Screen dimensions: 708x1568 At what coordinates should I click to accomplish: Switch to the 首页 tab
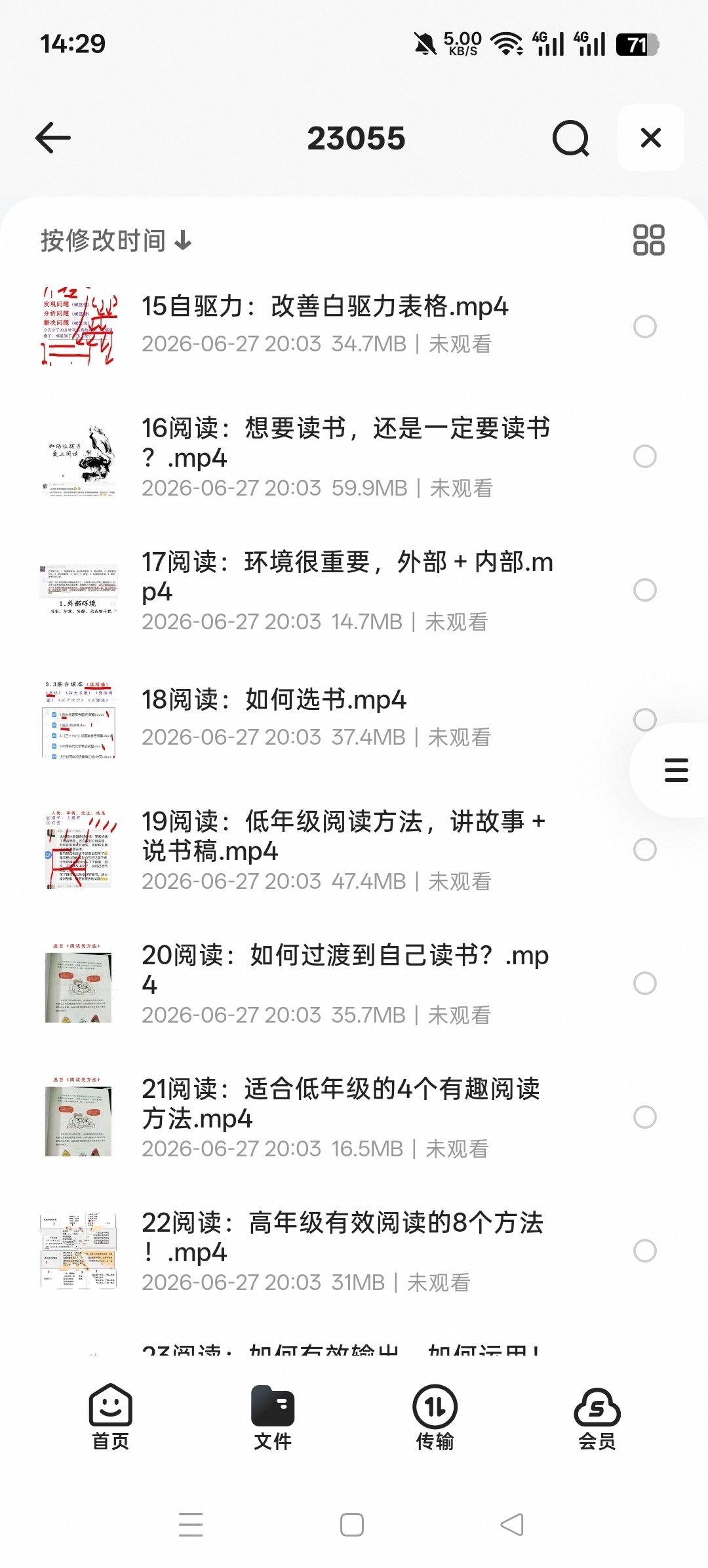coord(110,1417)
